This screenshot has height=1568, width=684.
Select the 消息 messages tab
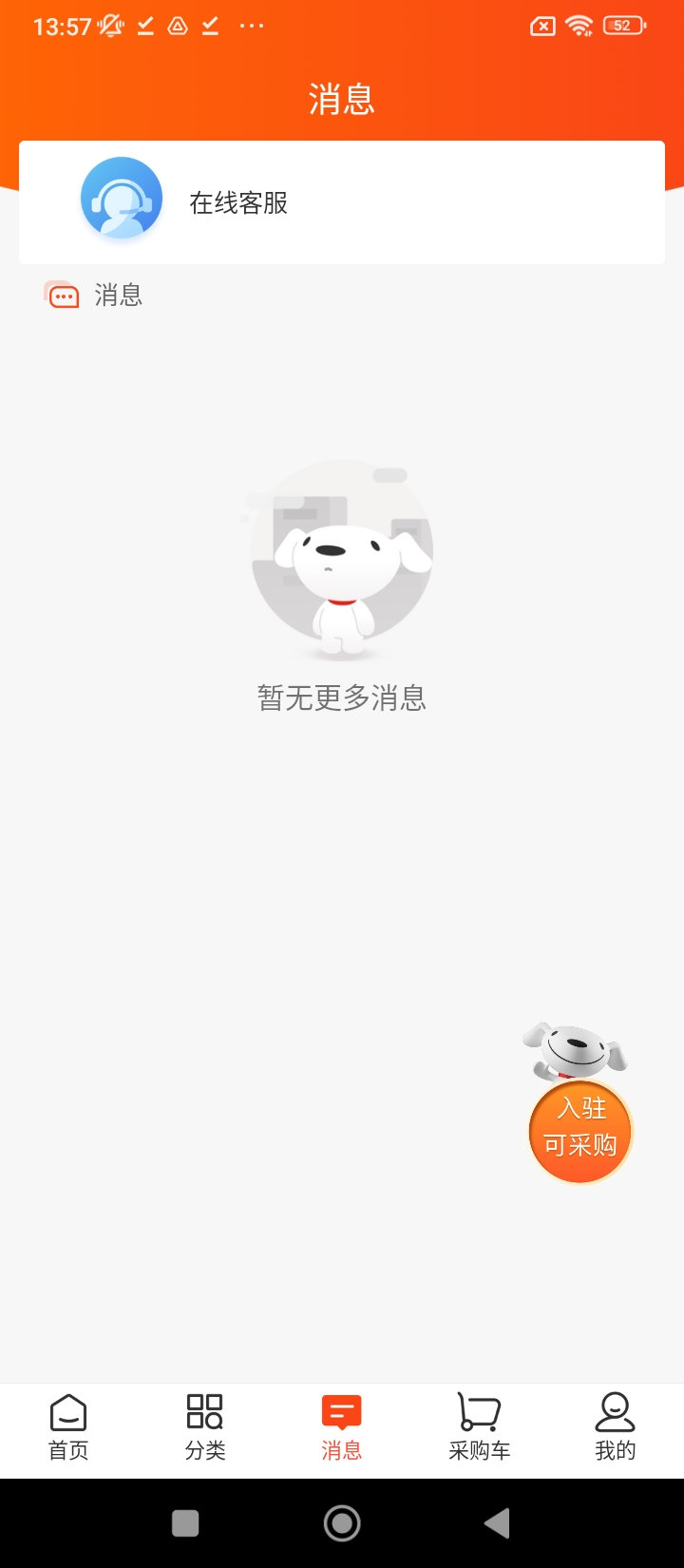coord(342,1427)
